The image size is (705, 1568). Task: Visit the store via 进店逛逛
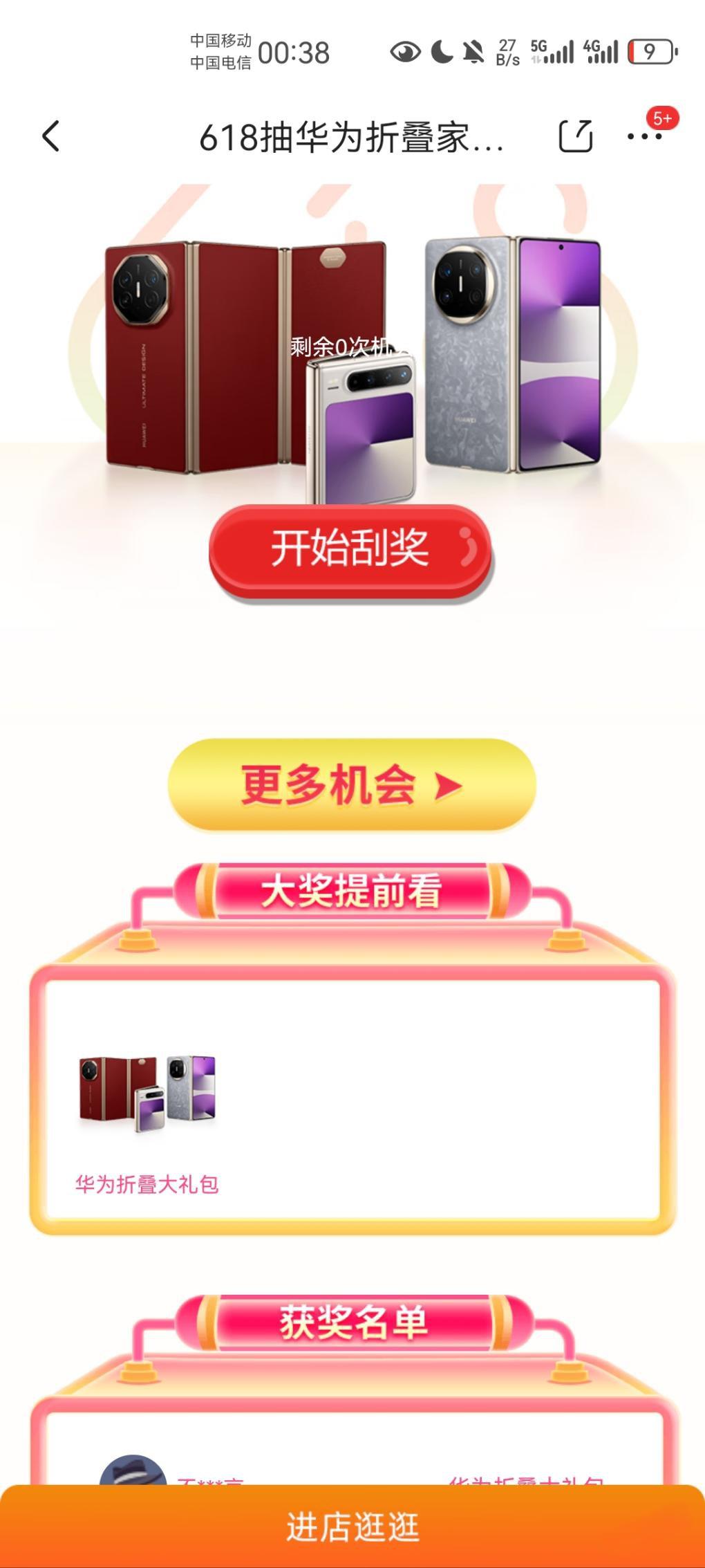pos(352,1527)
